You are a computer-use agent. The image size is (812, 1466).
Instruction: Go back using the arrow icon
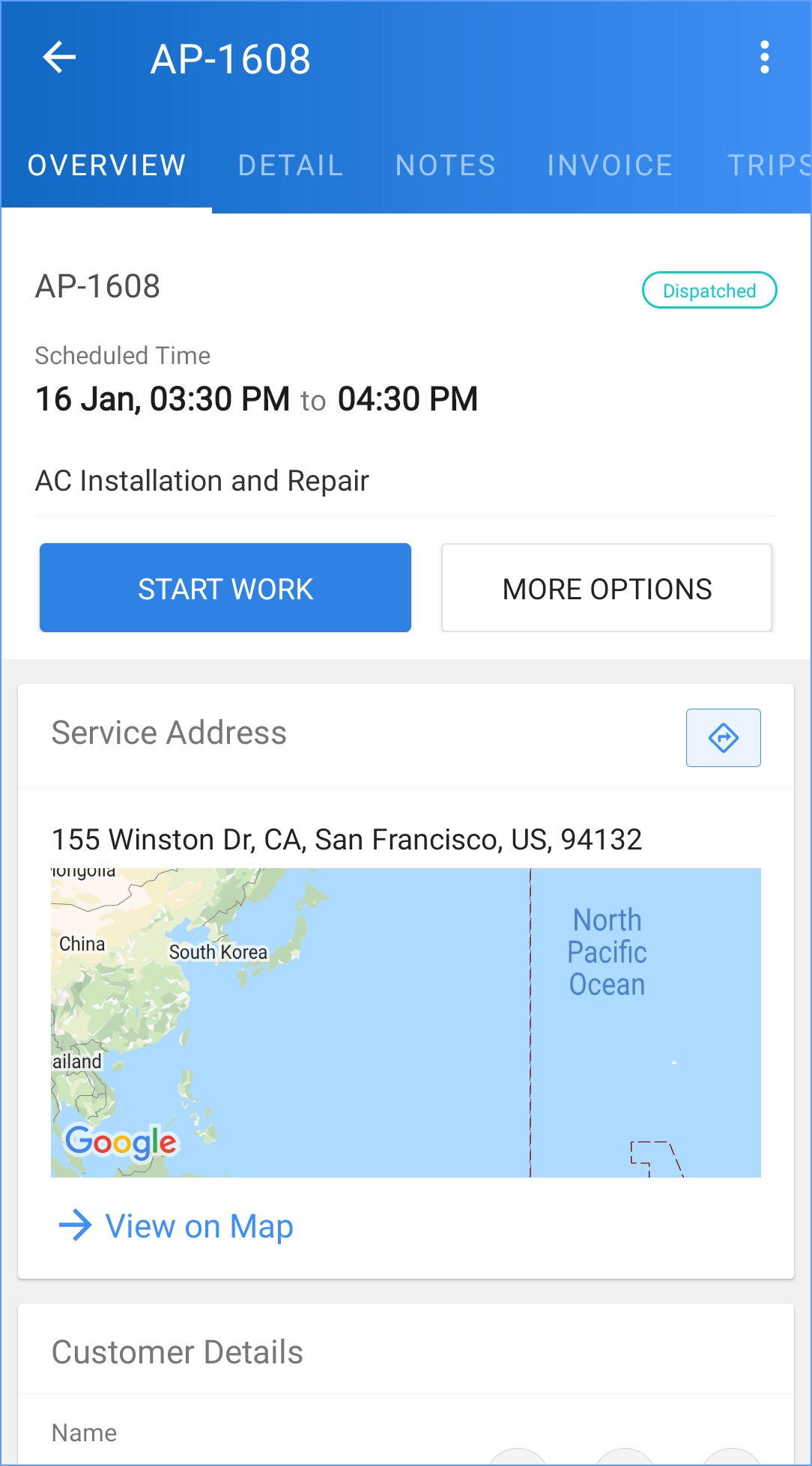pyautogui.click(x=60, y=58)
